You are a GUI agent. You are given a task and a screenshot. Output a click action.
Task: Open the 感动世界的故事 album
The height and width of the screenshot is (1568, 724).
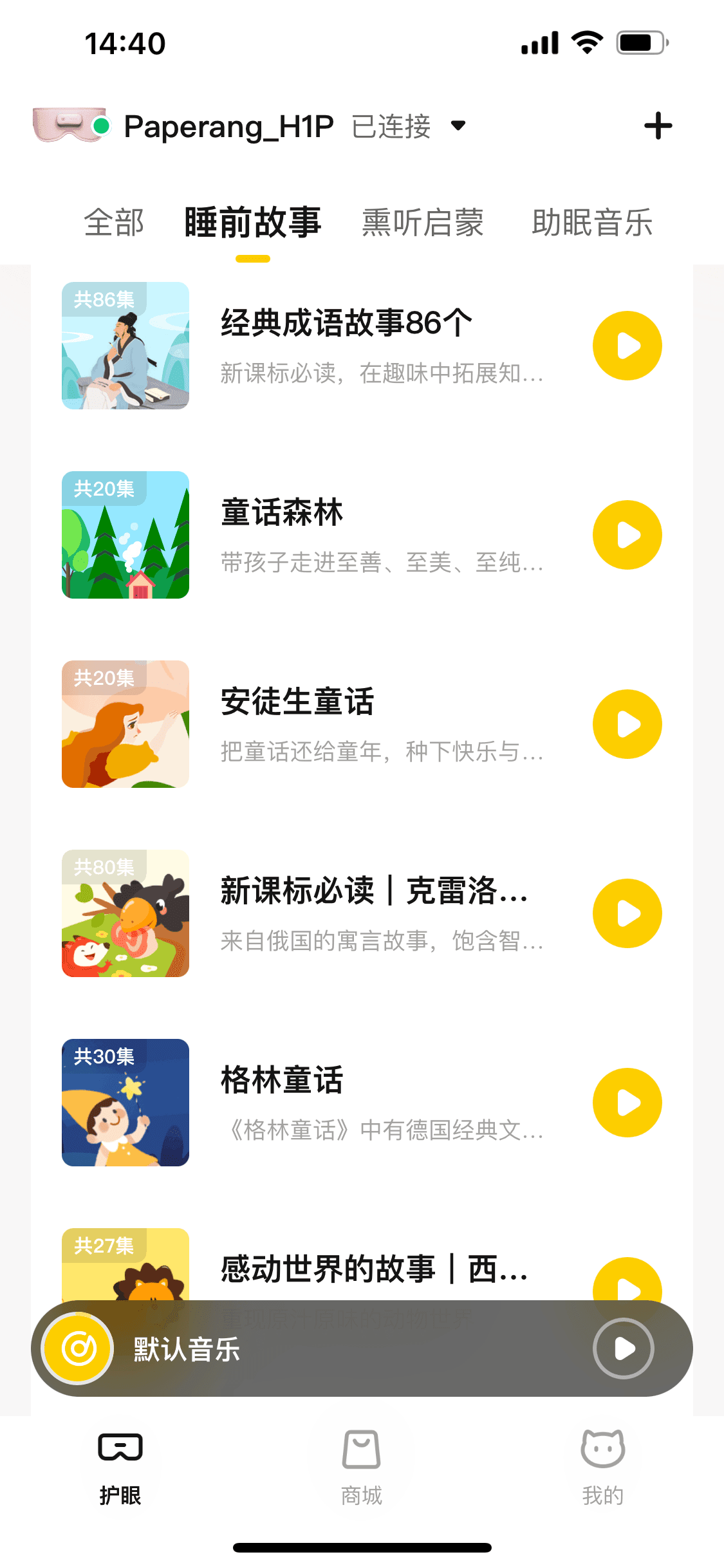(x=373, y=1269)
